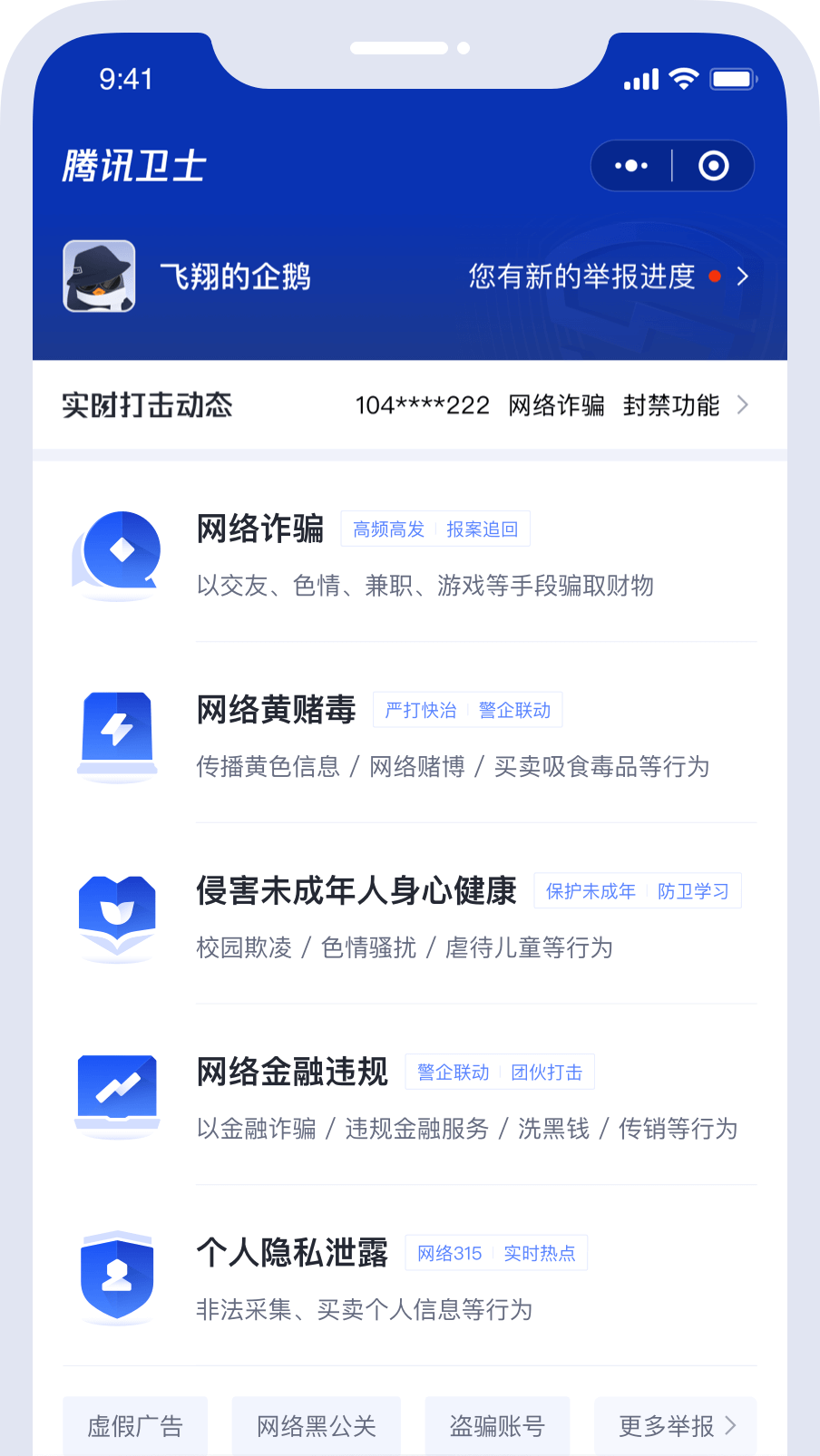View the 实时打击动态 details

[410, 405]
